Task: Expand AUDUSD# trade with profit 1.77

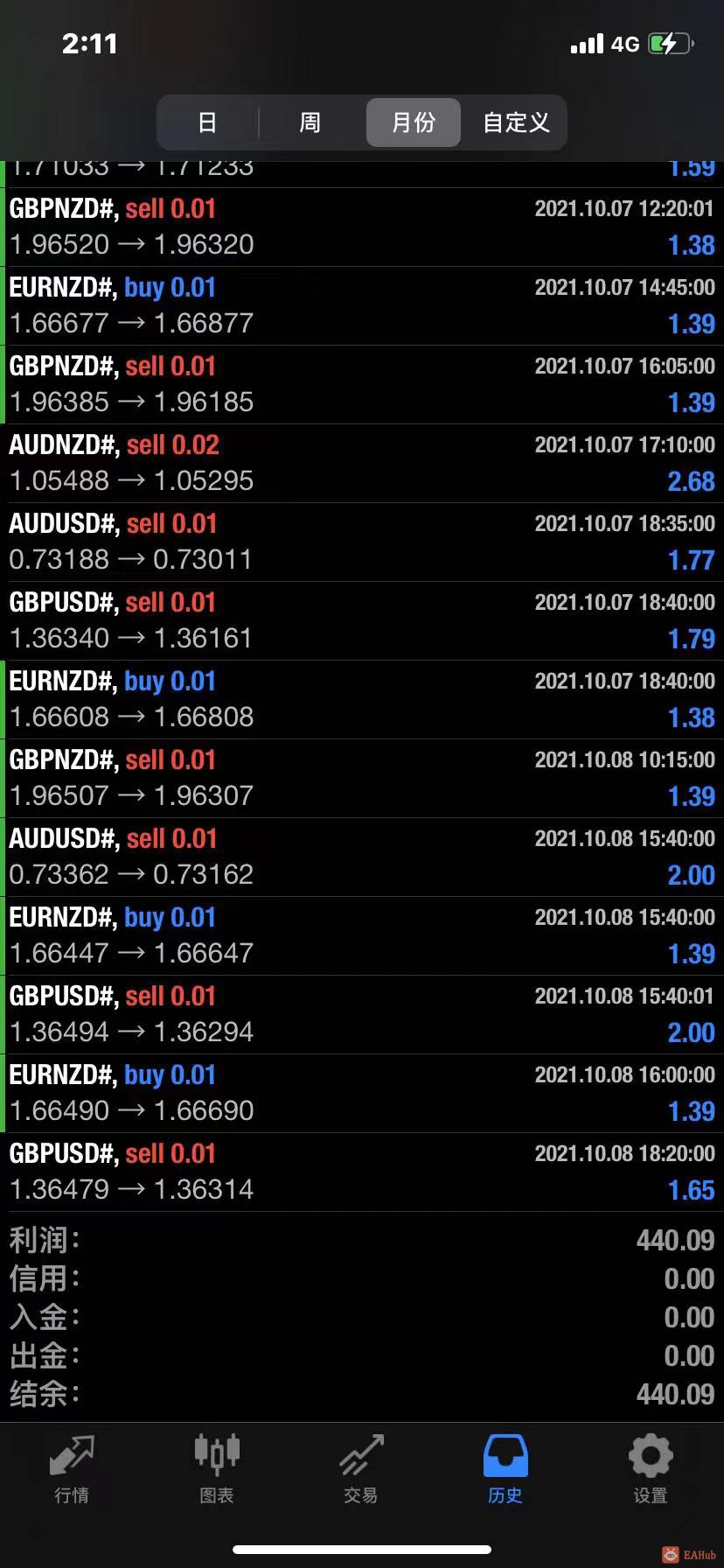Action: (x=362, y=542)
